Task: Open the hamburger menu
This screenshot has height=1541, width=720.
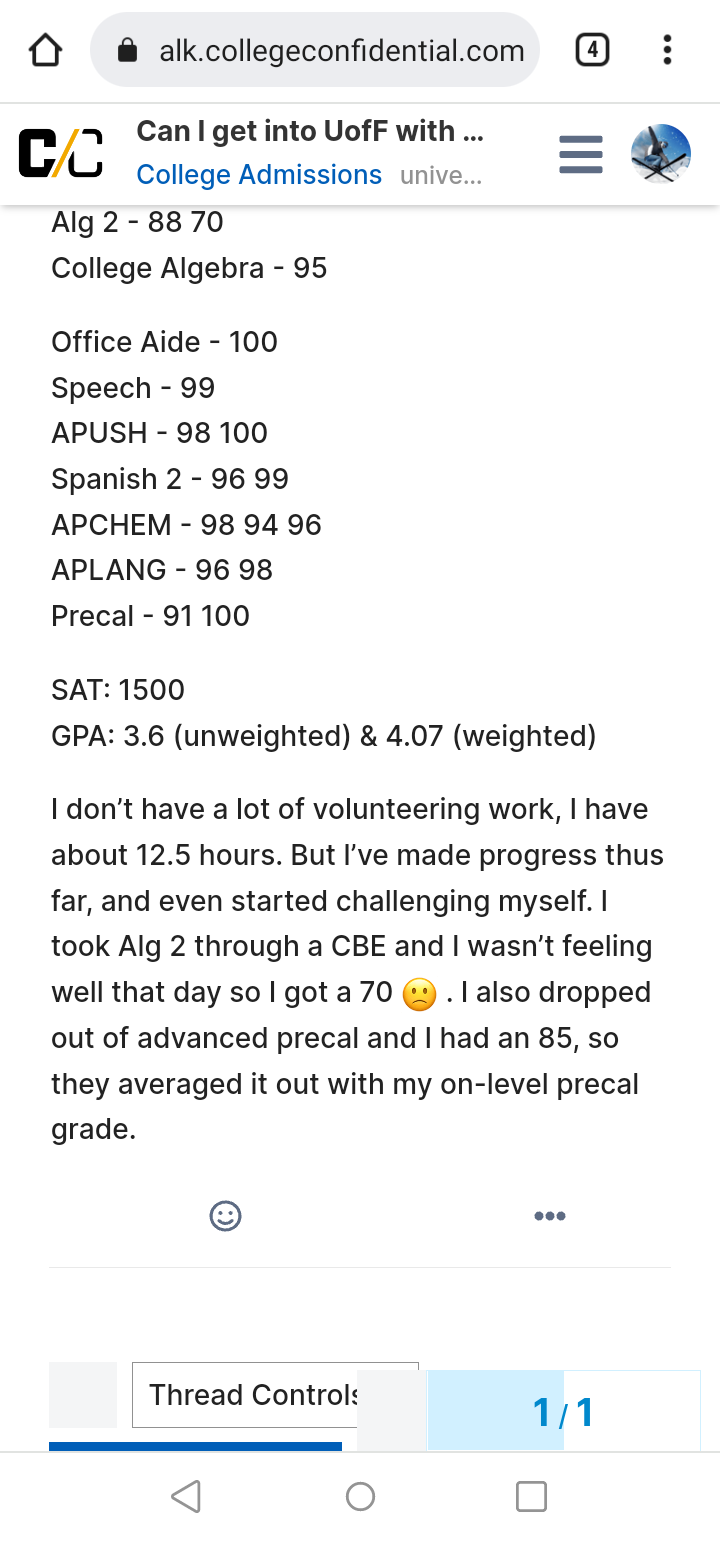Action: [x=580, y=154]
